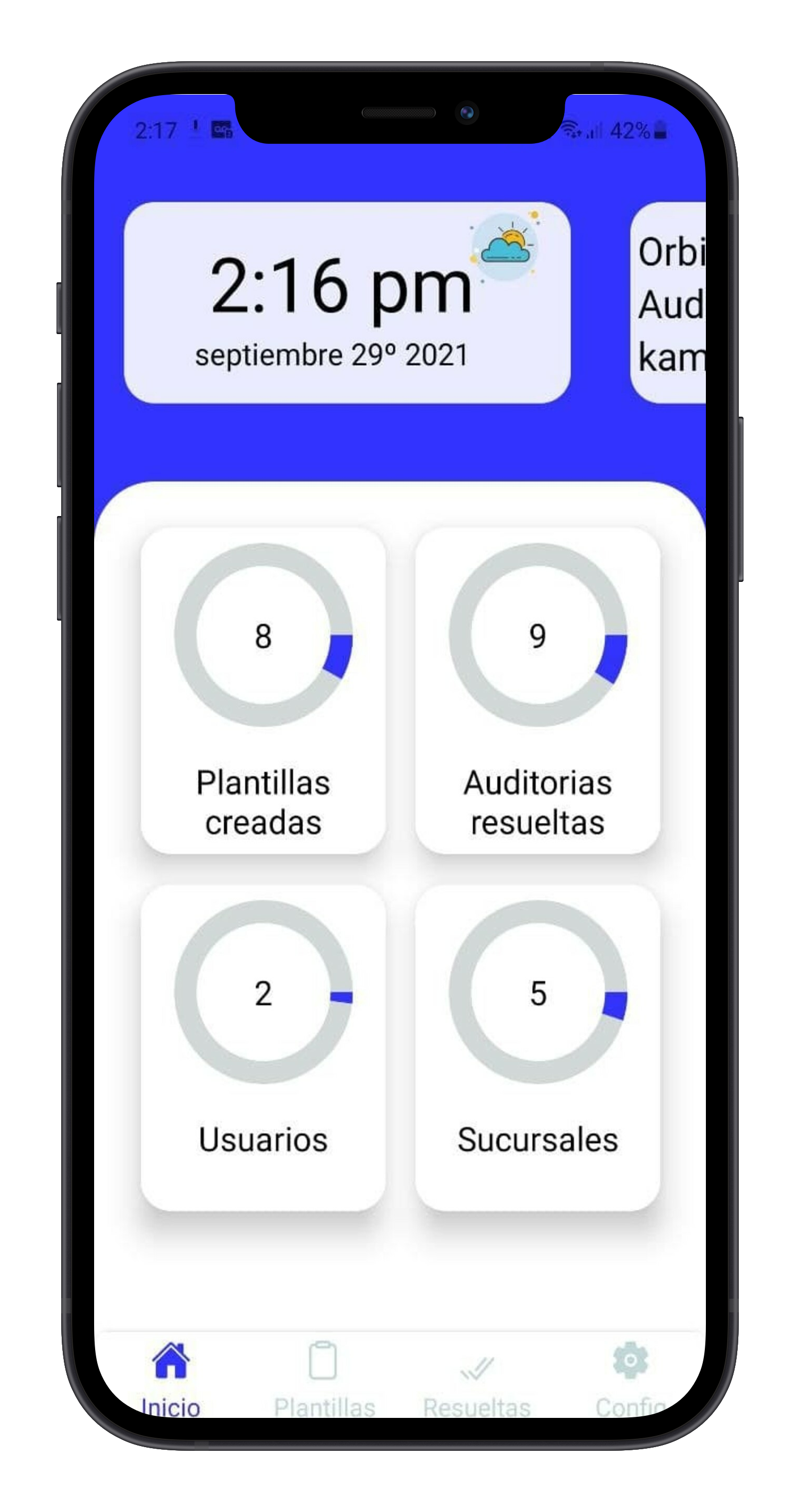800x1512 pixels.
Task: Go to the Config tab
Action: [631, 1379]
